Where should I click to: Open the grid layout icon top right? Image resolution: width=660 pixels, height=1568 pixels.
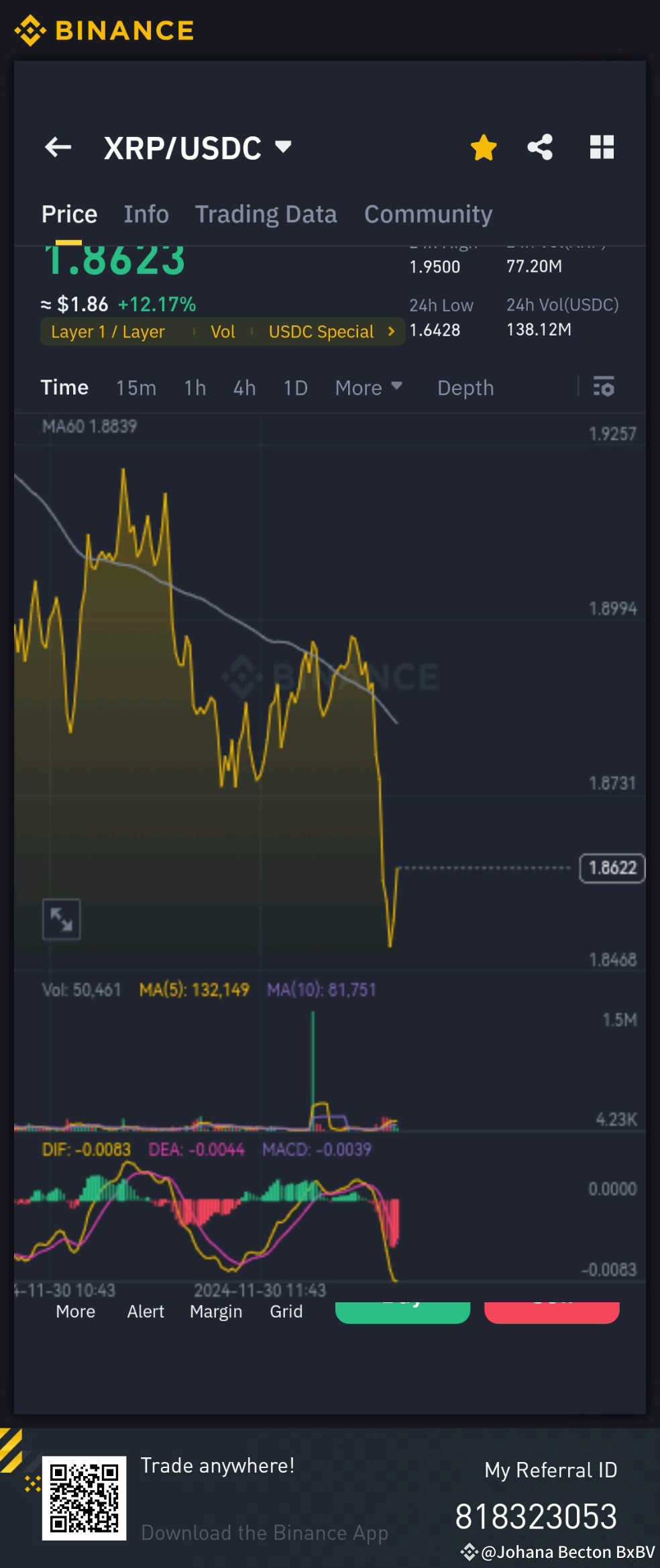pyautogui.click(x=602, y=147)
